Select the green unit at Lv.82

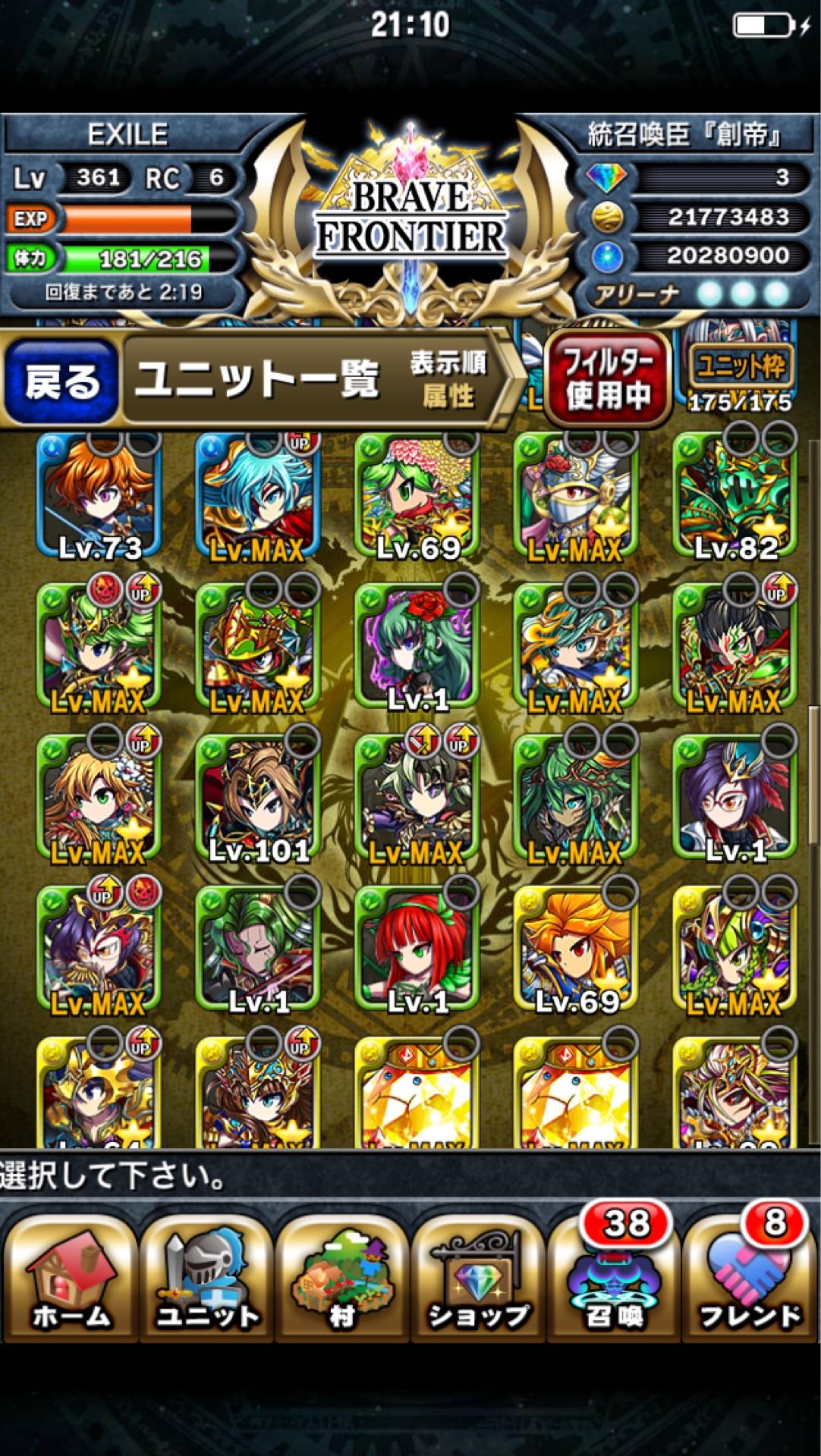tap(734, 497)
